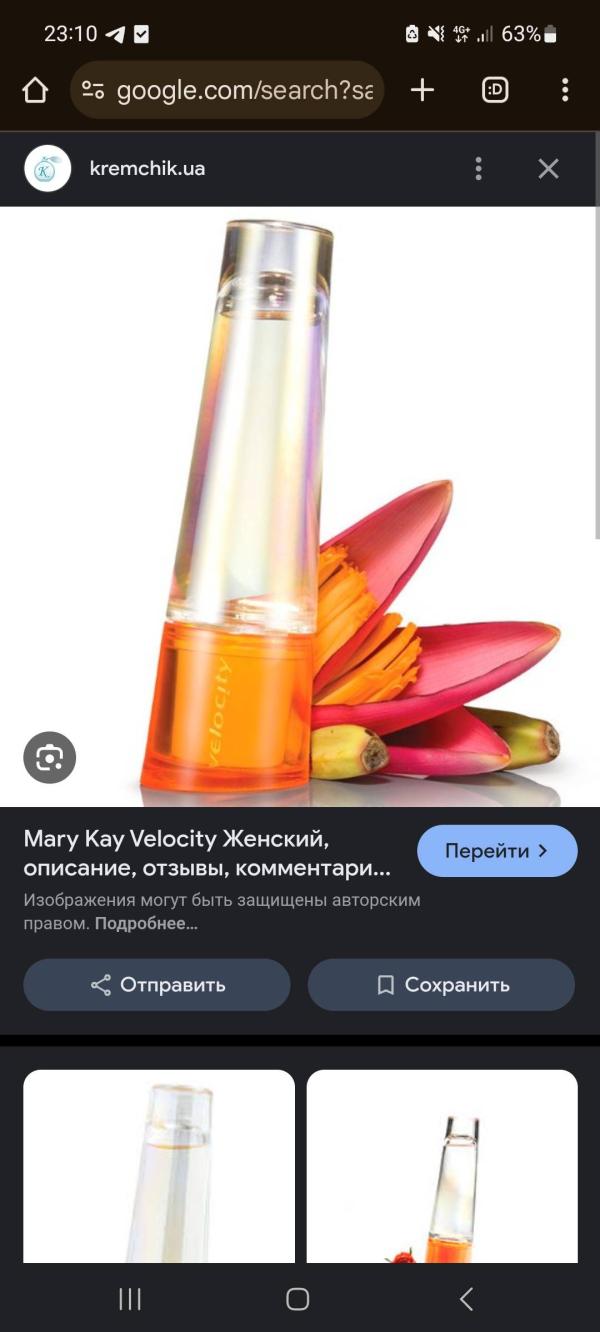Open a new browser tab
Screen dimensions: 600x1332
[422, 91]
